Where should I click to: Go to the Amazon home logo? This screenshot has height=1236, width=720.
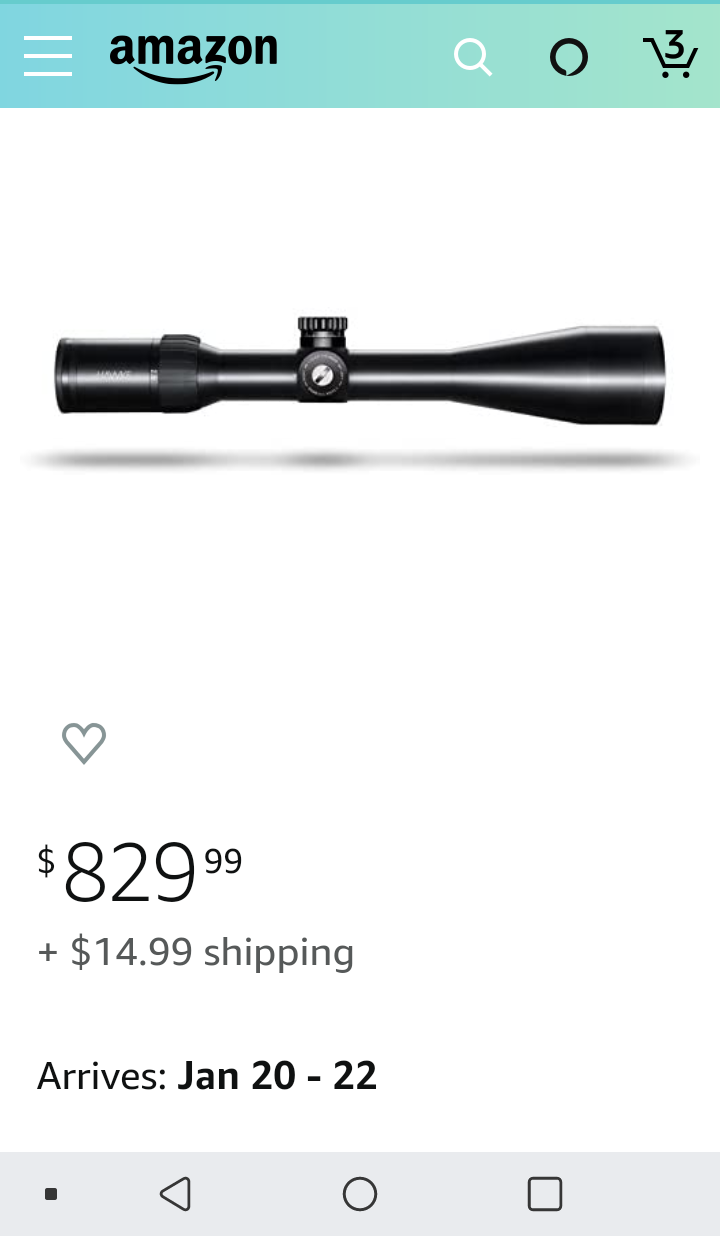(193, 57)
